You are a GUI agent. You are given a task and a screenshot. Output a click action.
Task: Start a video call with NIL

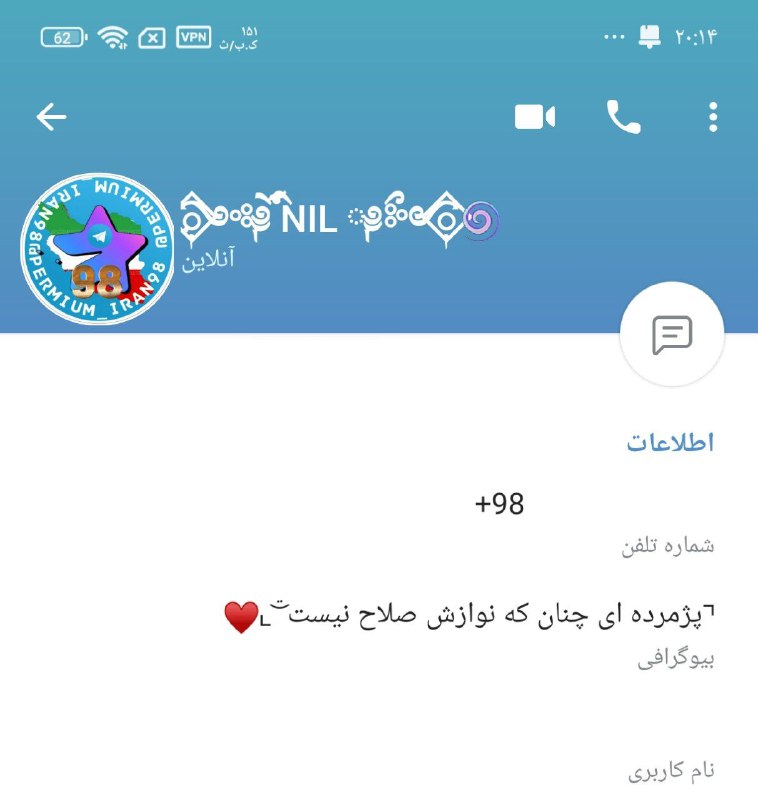[x=535, y=117]
